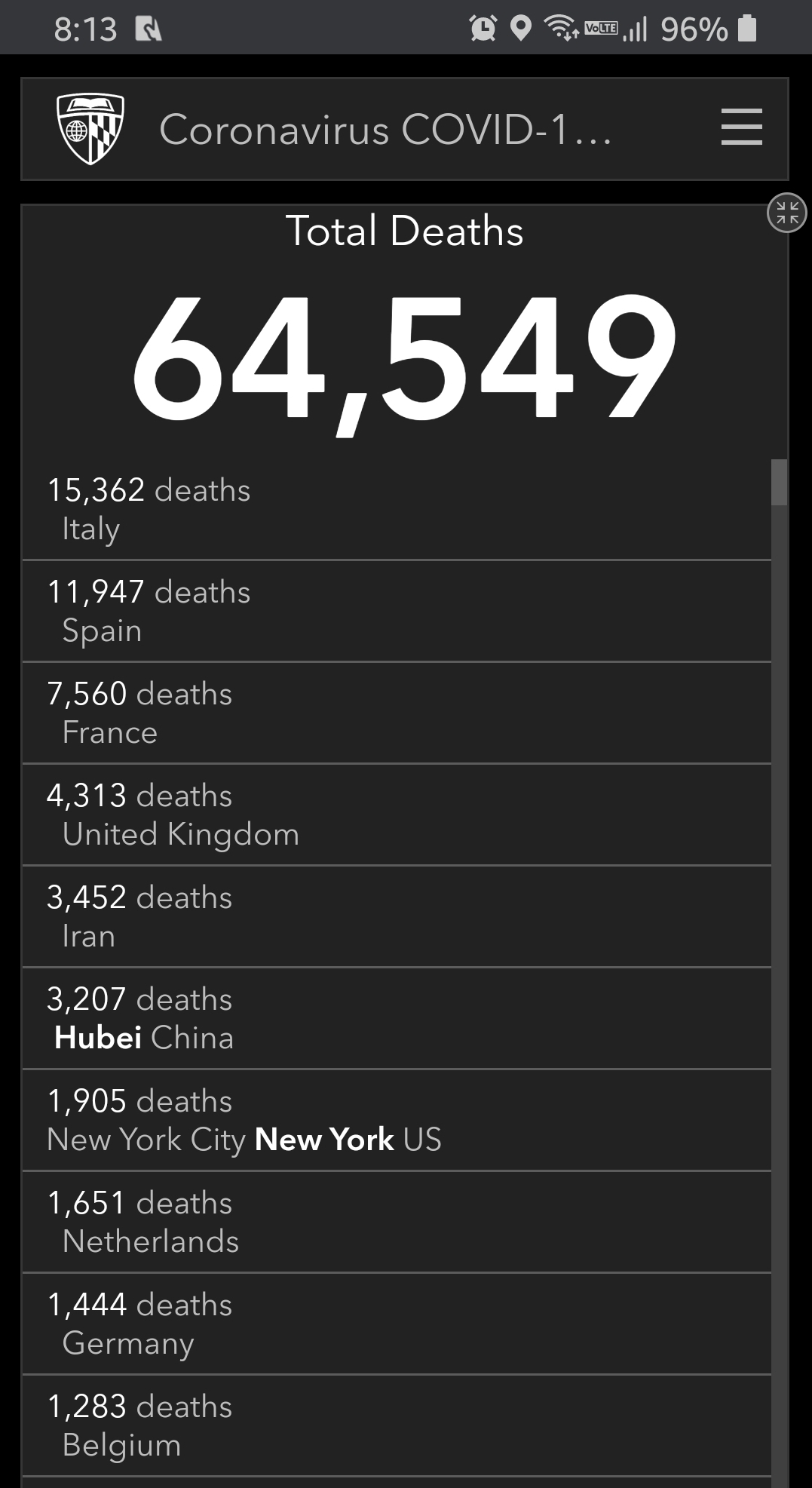Select the Italy deaths row
Screen dimensions: 812x1488
397,509
